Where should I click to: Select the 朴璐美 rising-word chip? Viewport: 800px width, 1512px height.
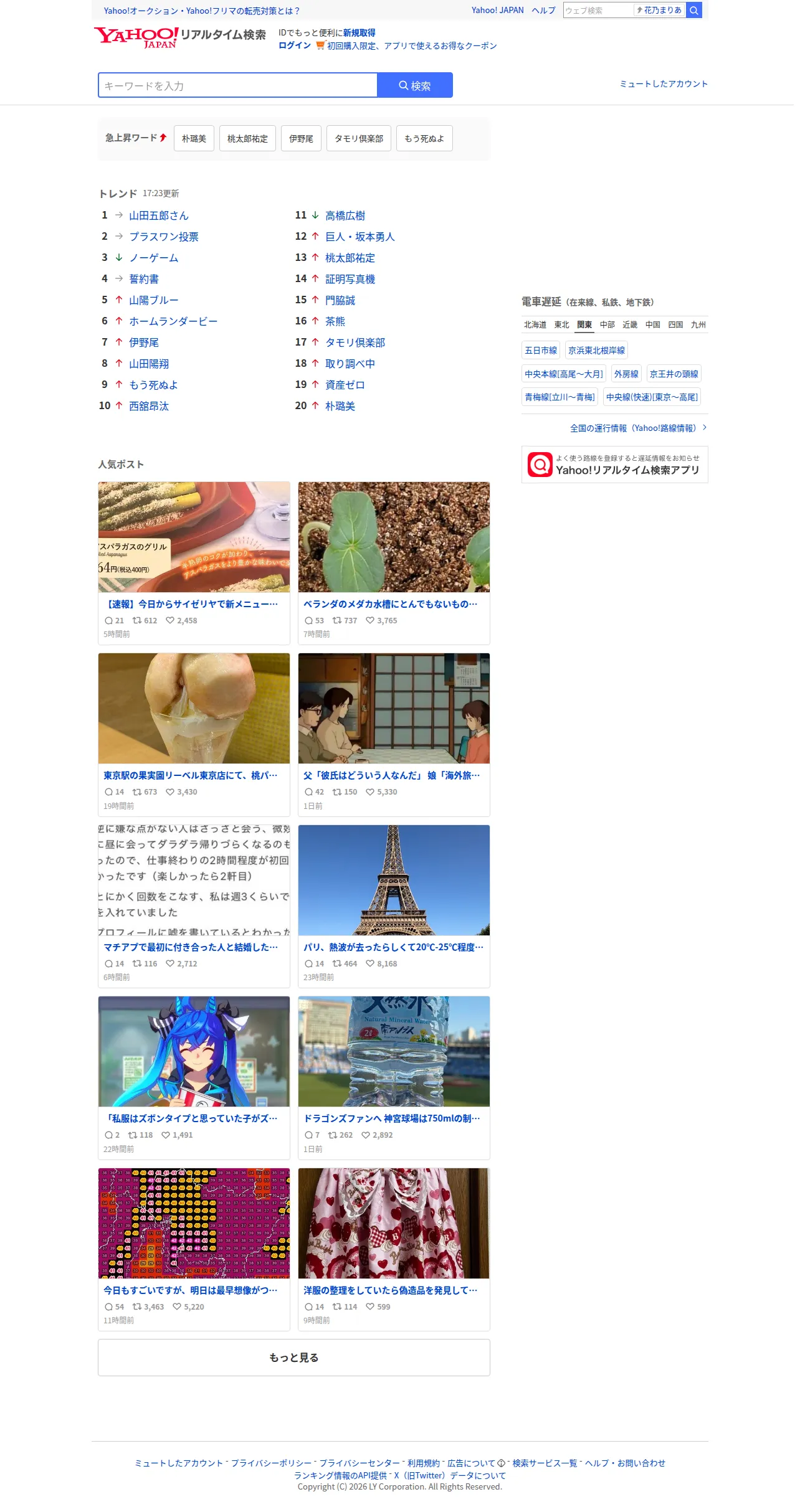194,138
